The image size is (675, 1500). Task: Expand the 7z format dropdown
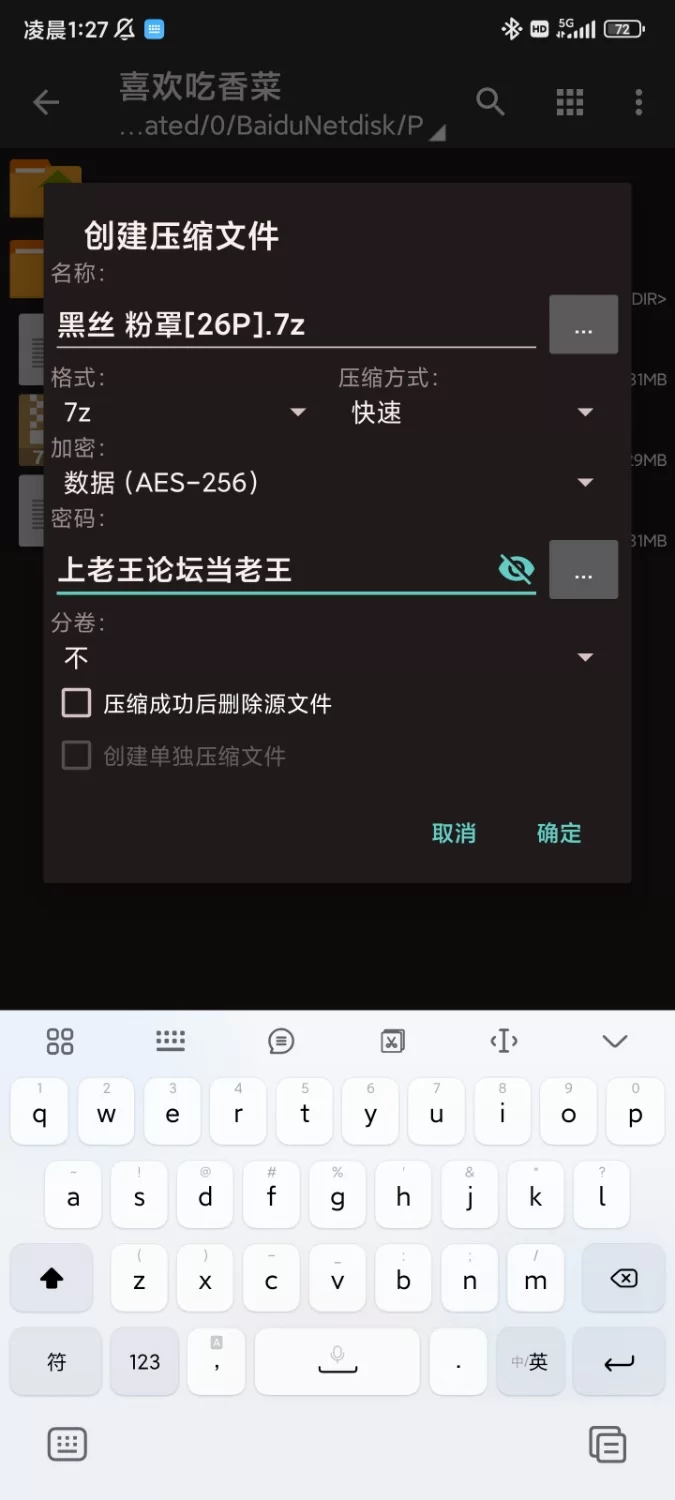pyautogui.click(x=182, y=412)
